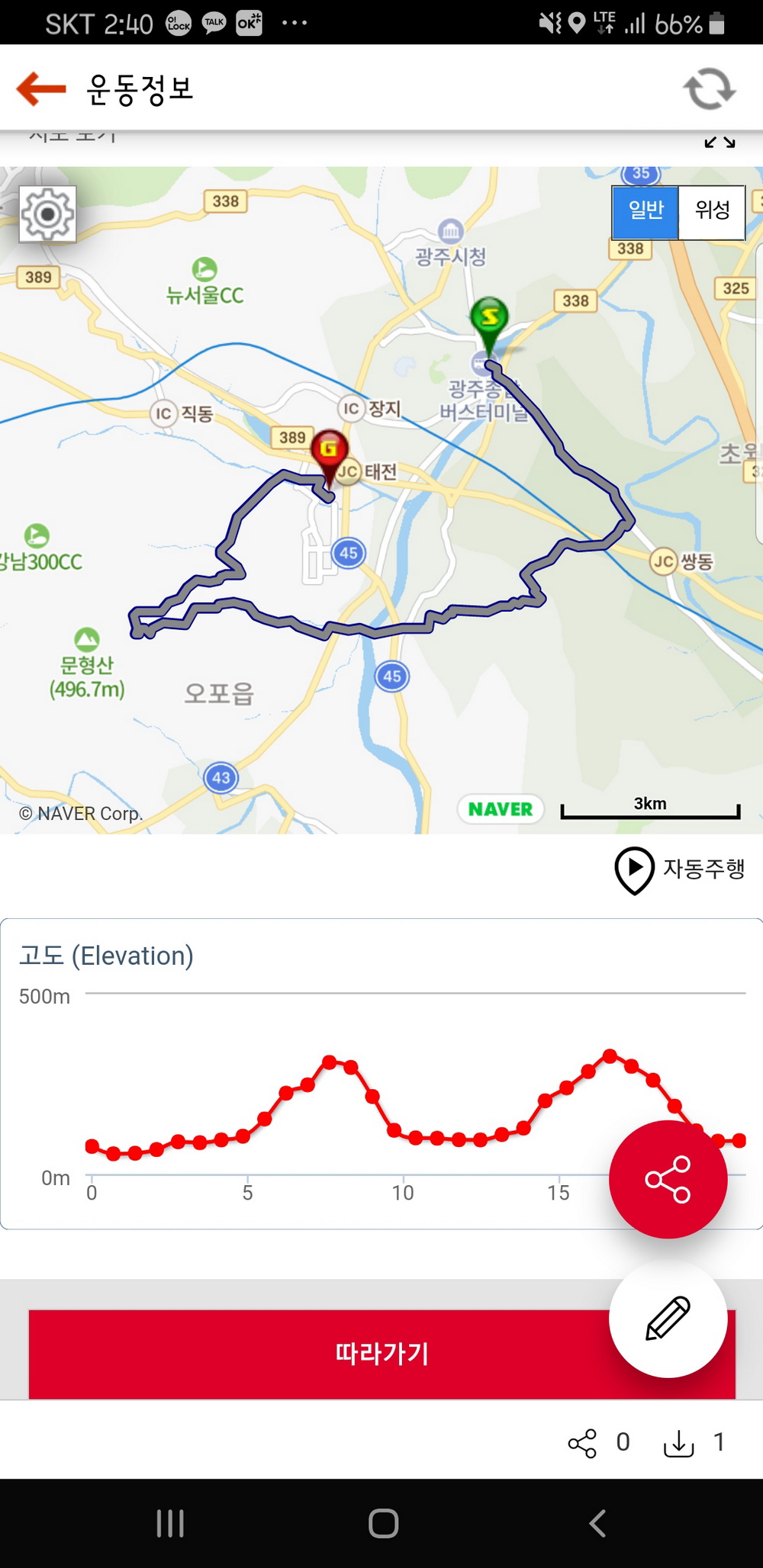The image size is (763, 1568).
Task: Edit this record with the pencil button
Action: click(x=668, y=1318)
